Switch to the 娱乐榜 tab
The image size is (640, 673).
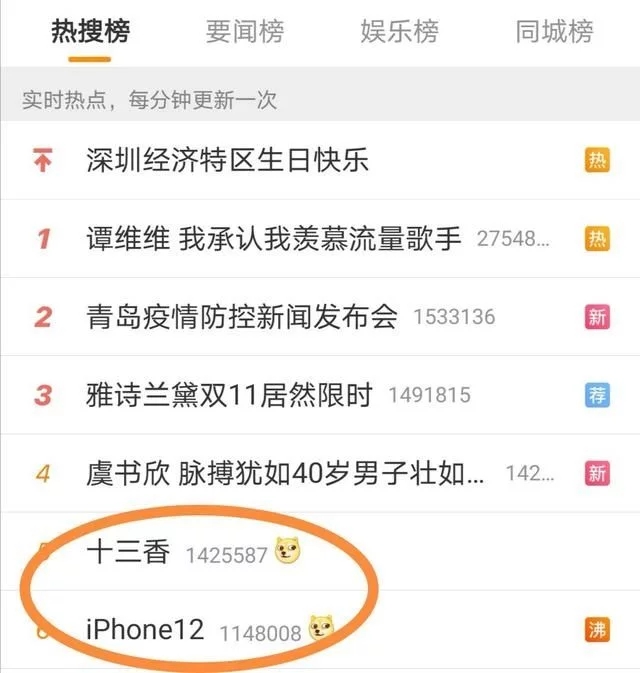[x=399, y=31]
